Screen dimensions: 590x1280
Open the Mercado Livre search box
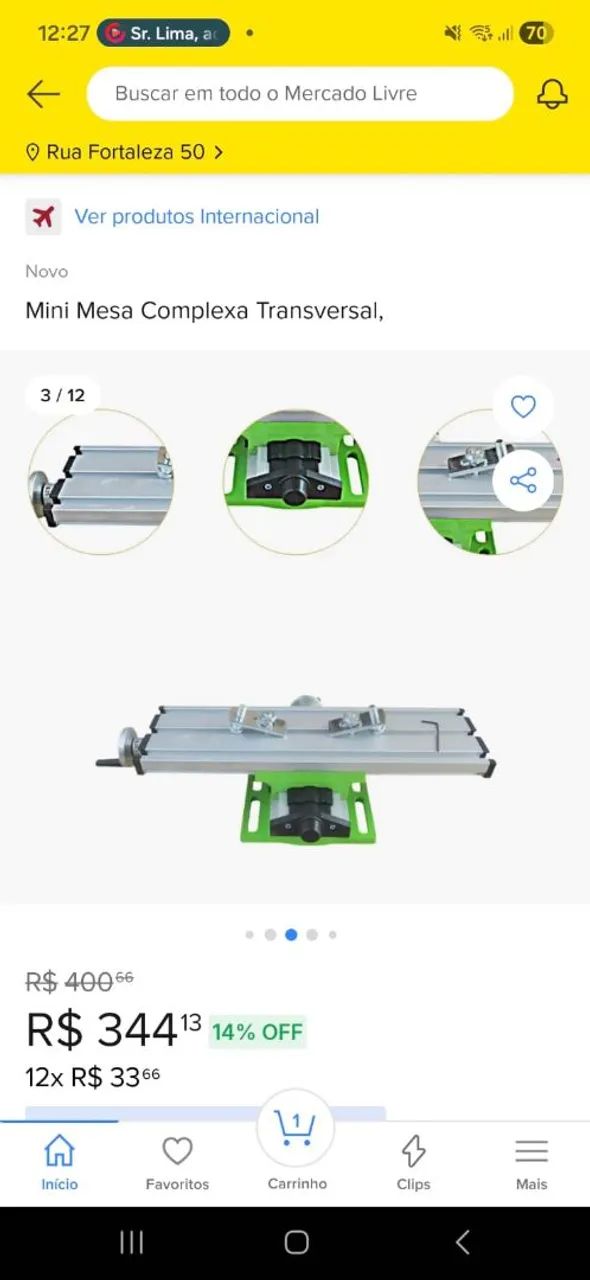(300, 94)
